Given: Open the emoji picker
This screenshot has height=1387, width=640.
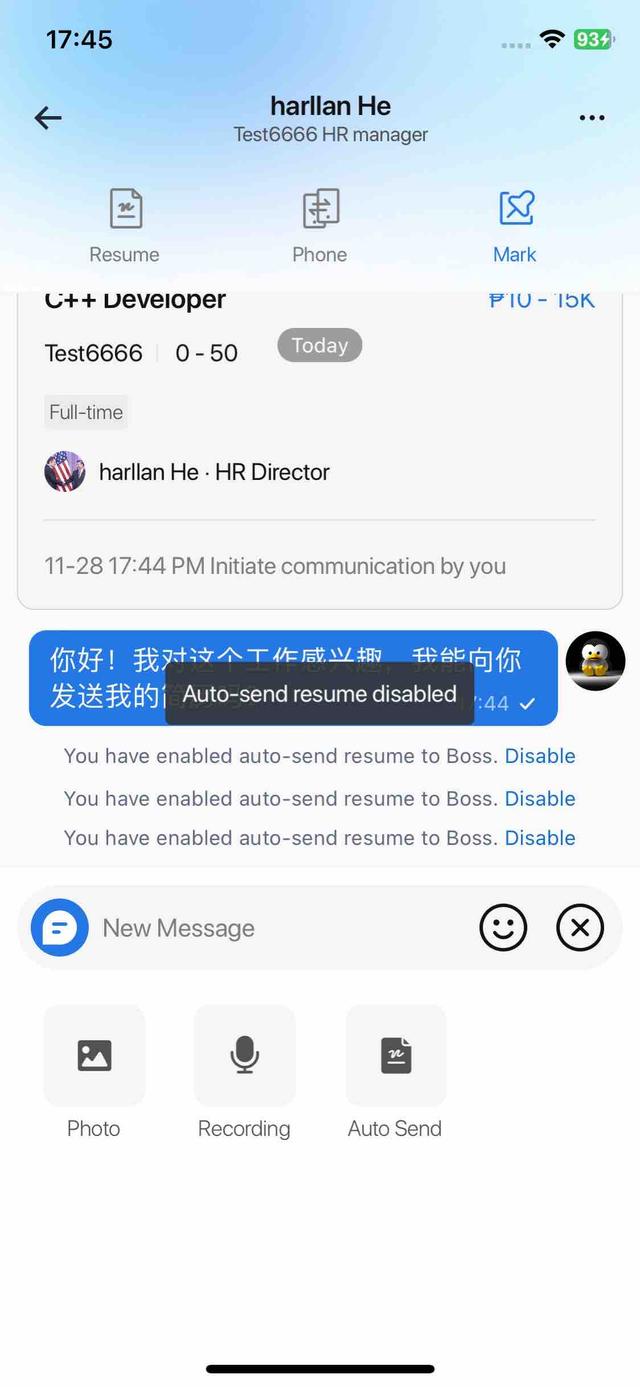Looking at the screenshot, I should 503,928.
